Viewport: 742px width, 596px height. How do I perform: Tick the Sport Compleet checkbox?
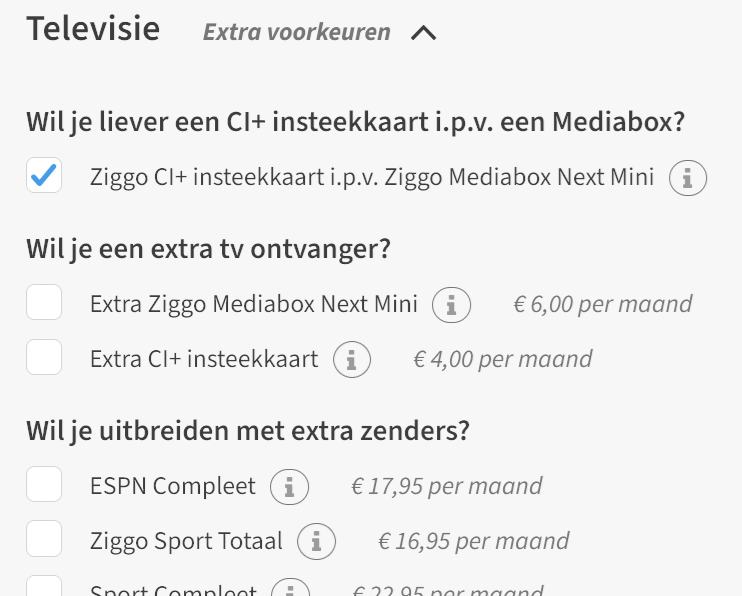click(x=44, y=587)
